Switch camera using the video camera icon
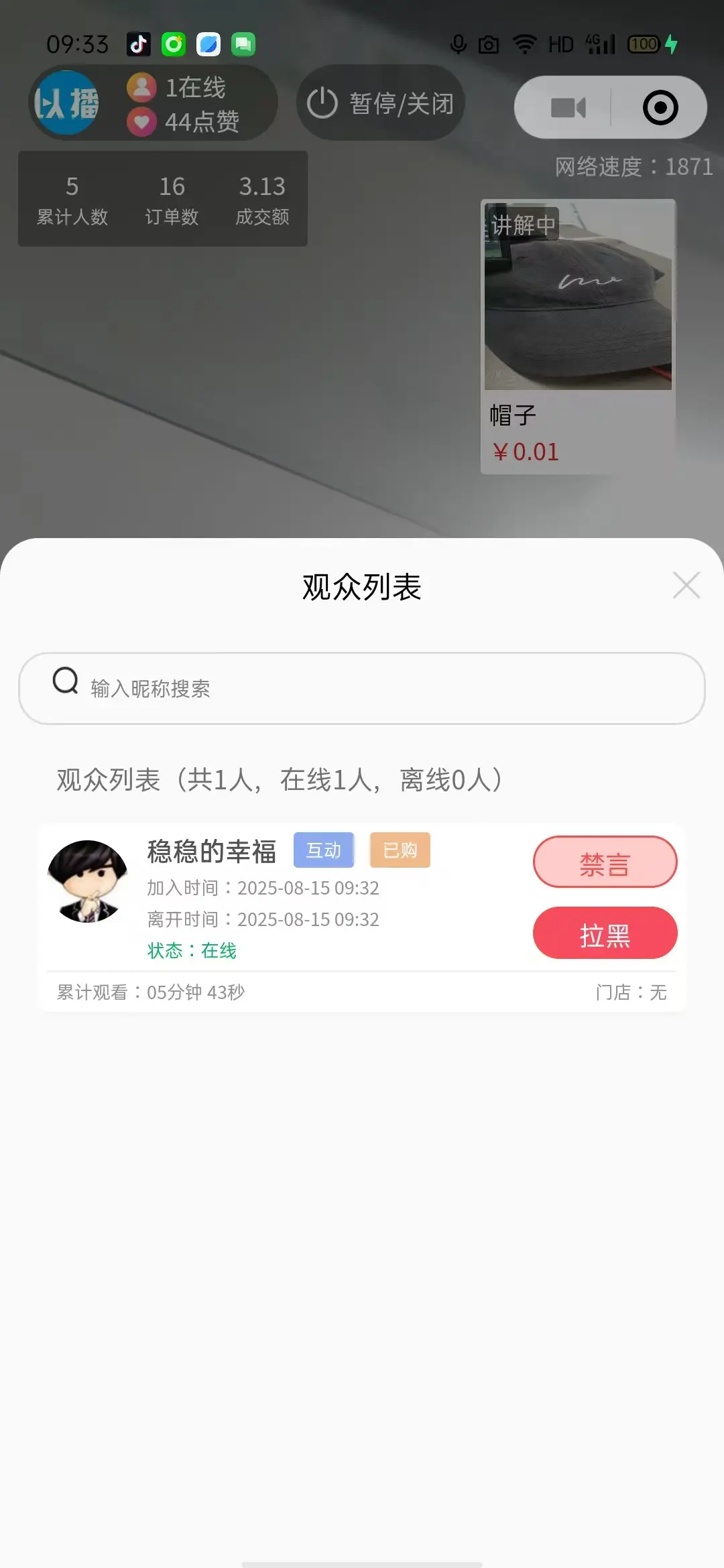The width and height of the screenshot is (724, 1568). coord(568,108)
